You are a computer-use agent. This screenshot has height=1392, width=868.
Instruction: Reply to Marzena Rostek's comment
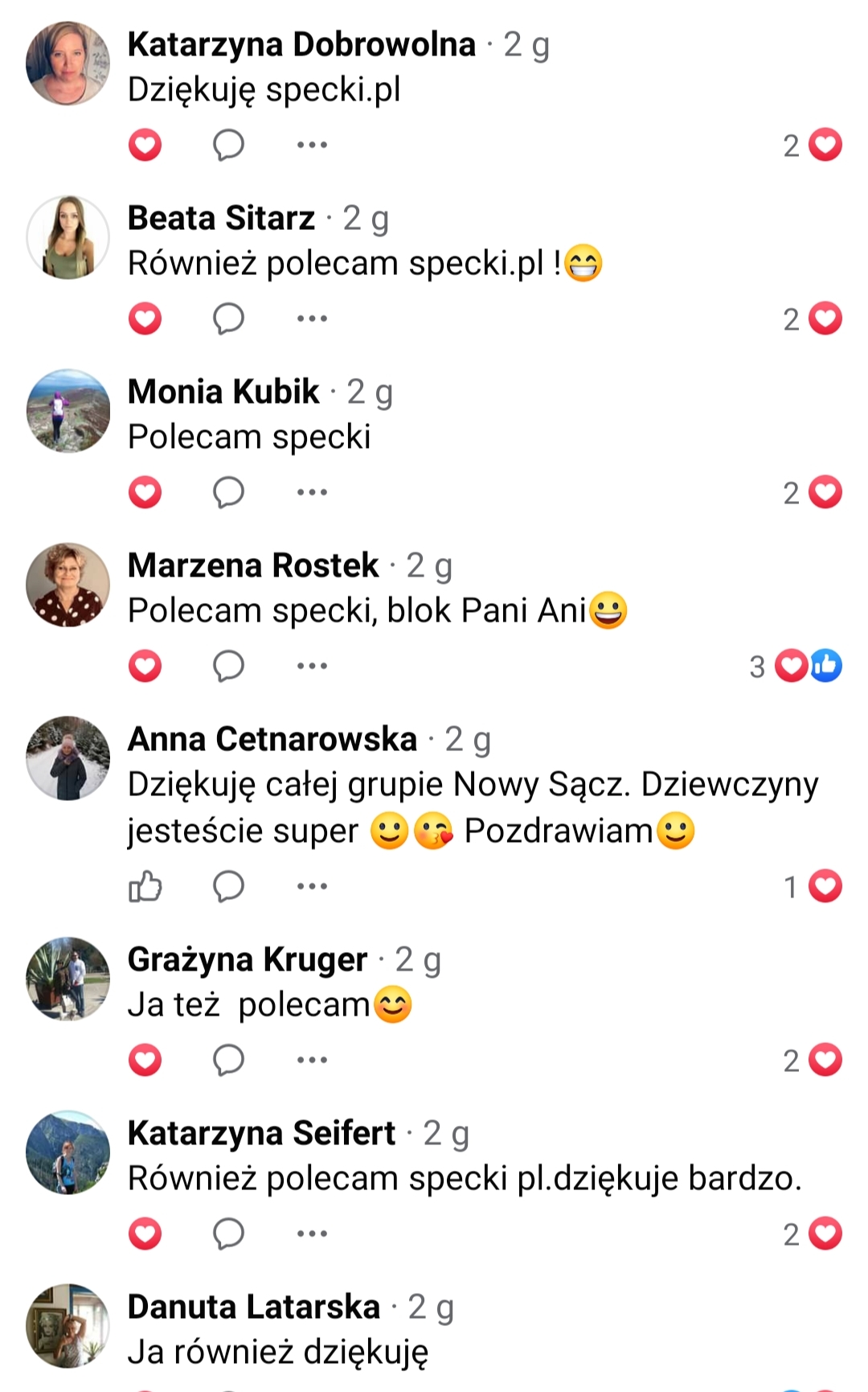[228, 666]
